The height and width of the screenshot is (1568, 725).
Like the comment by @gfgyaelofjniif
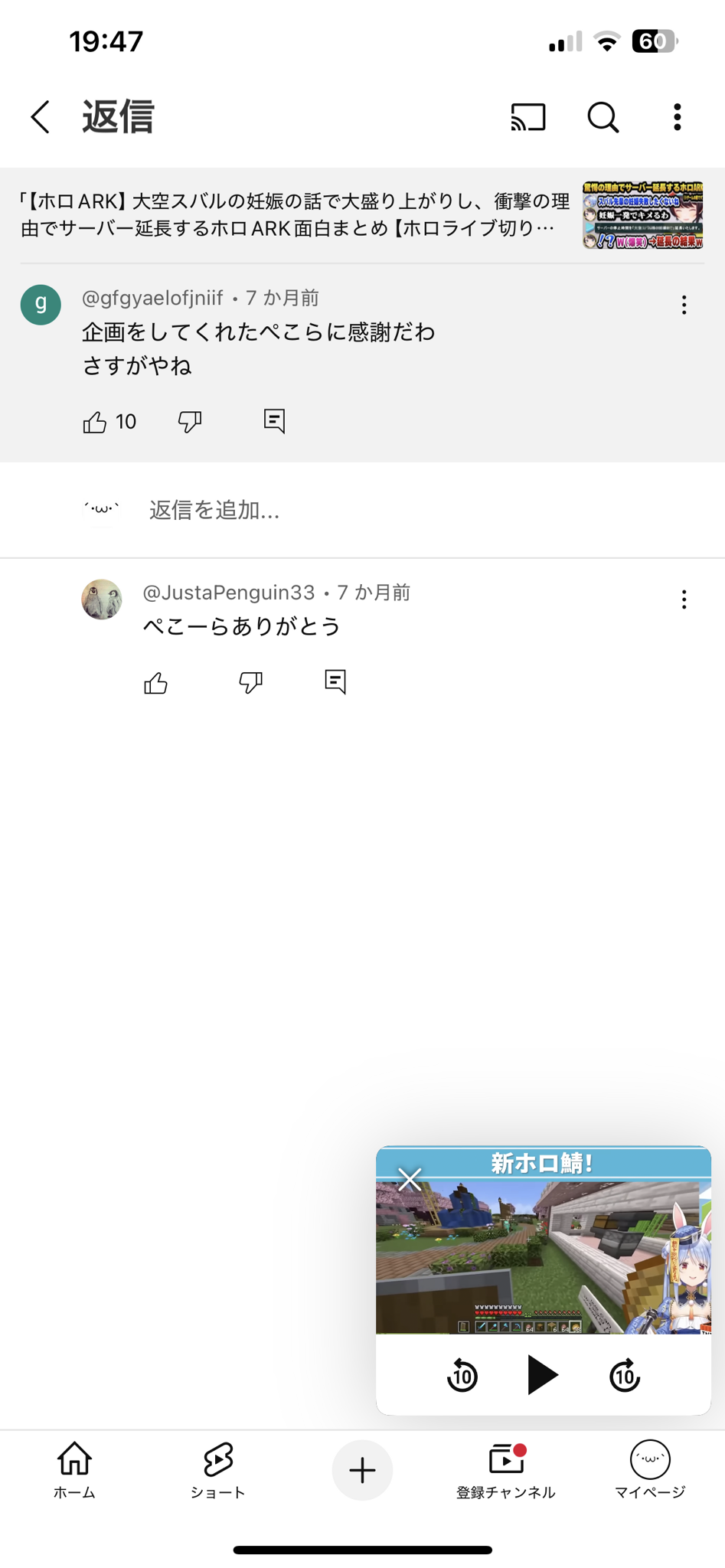(x=95, y=422)
